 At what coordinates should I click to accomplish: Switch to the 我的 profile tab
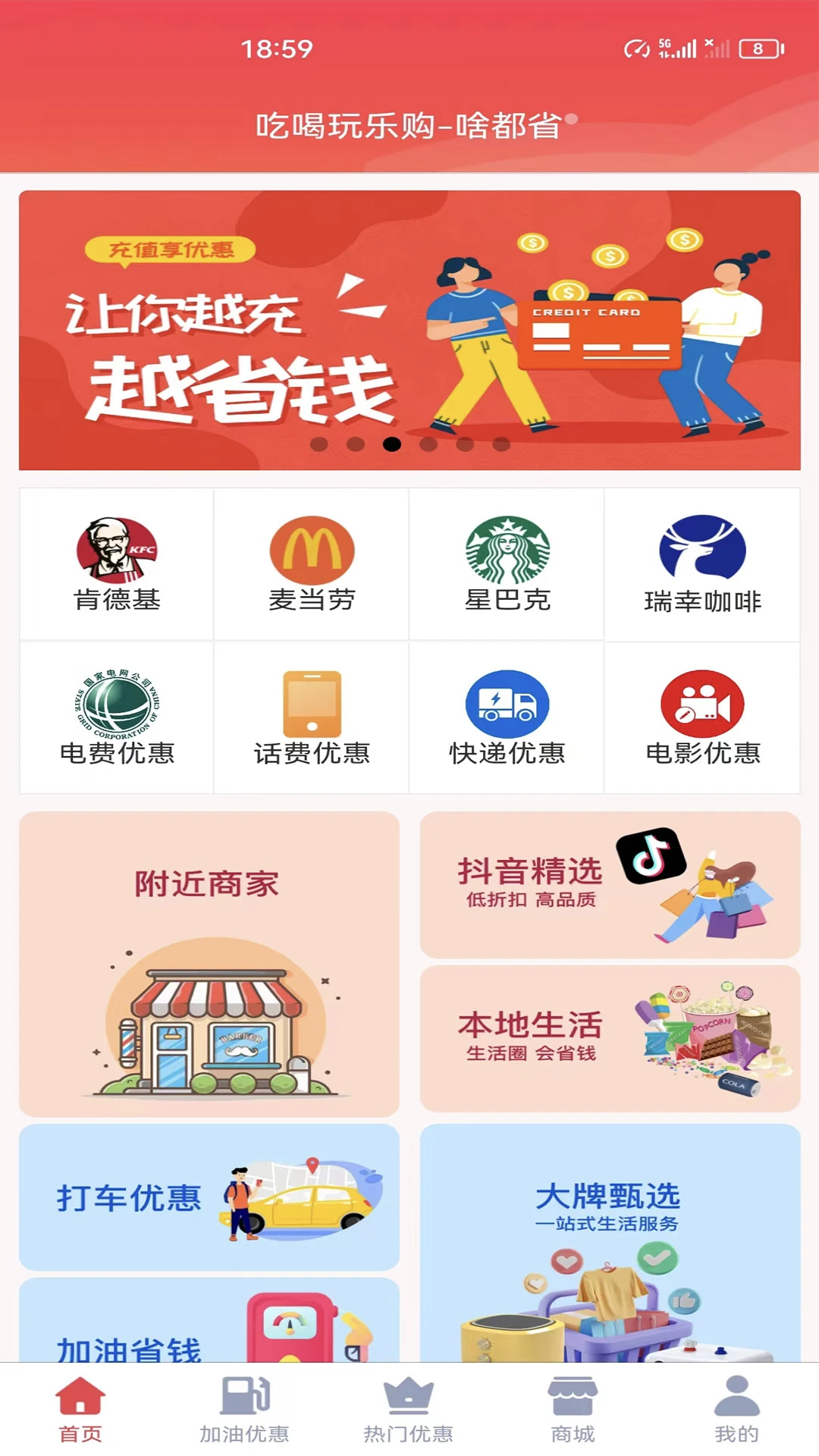coord(736,1410)
